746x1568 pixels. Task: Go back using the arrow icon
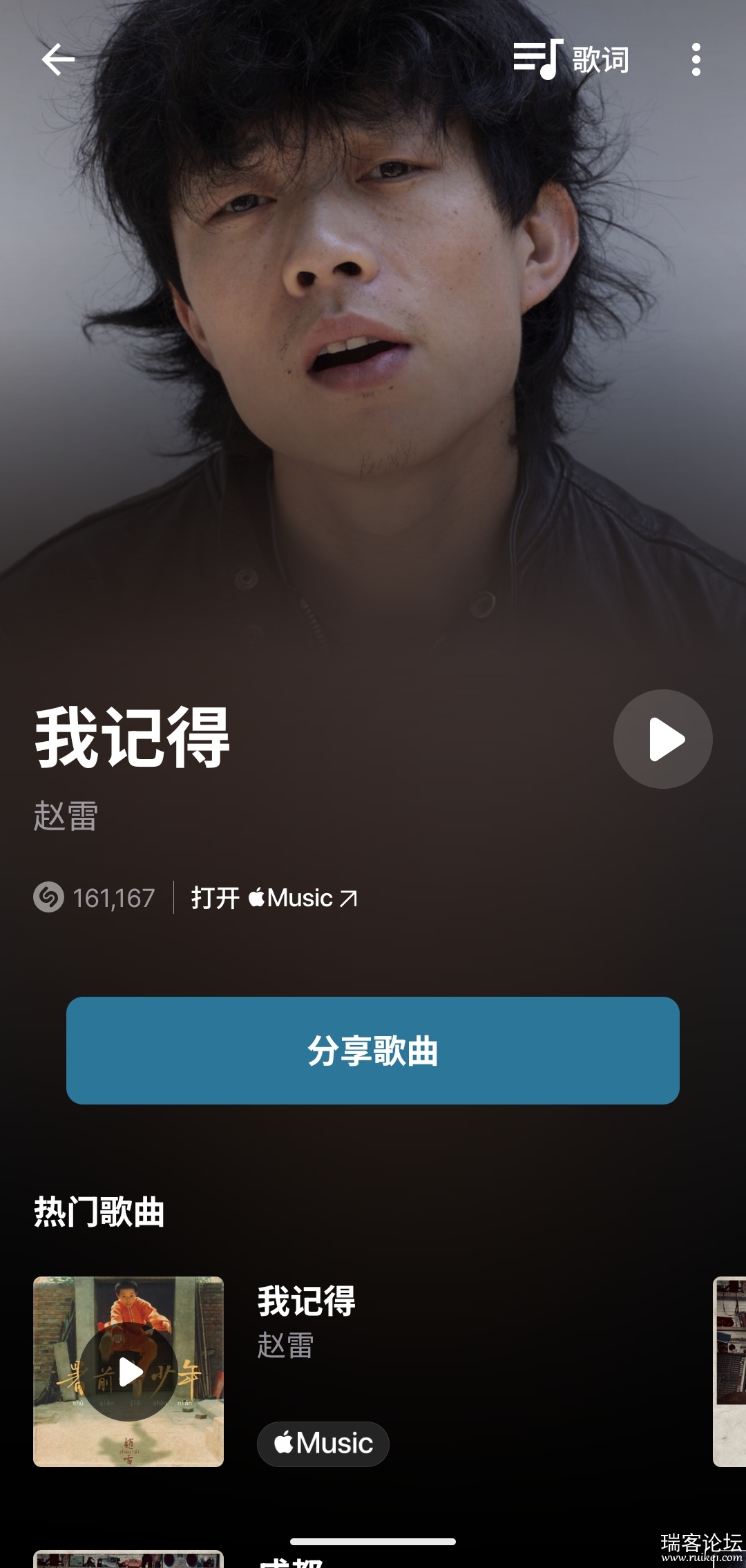tap(58, 59)
